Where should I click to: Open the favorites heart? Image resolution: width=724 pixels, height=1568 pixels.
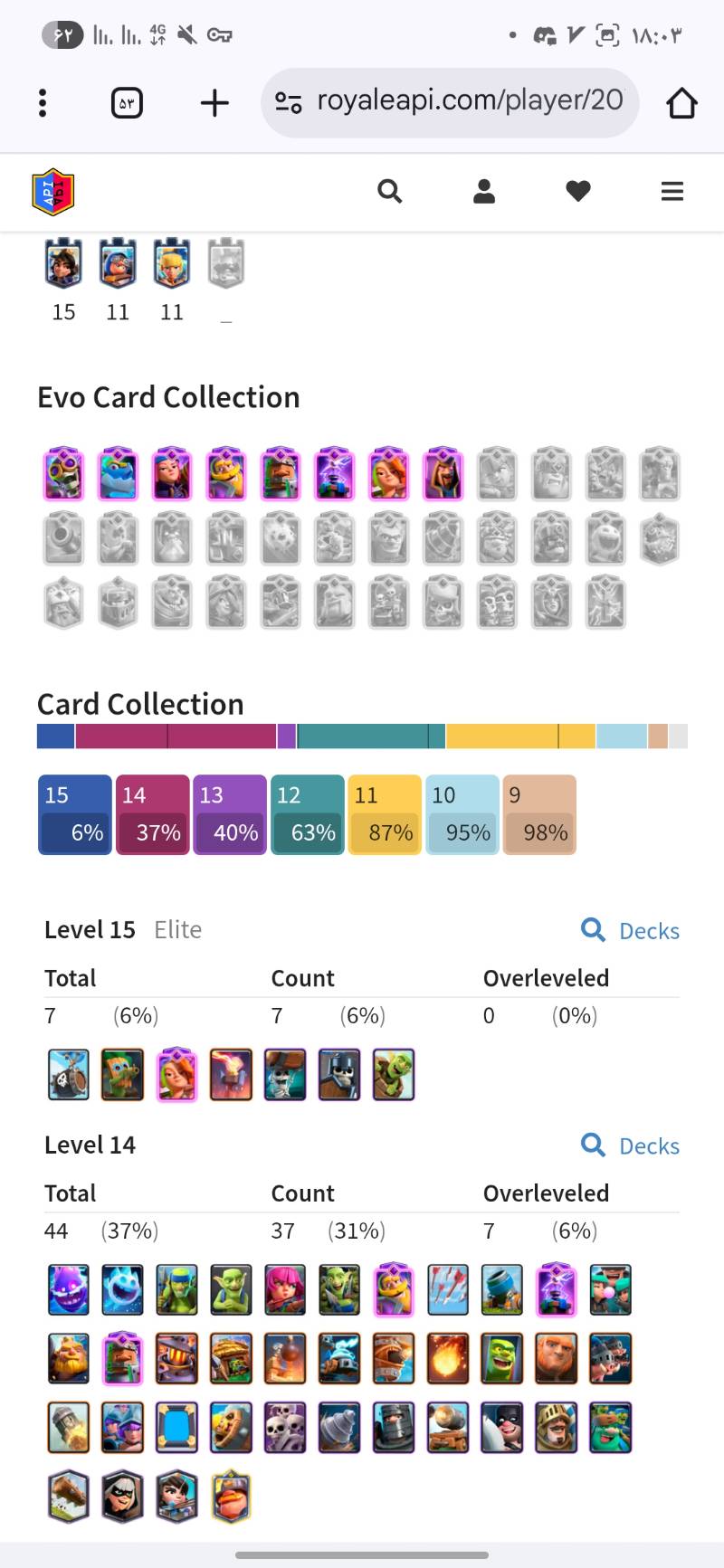[578, 192]
